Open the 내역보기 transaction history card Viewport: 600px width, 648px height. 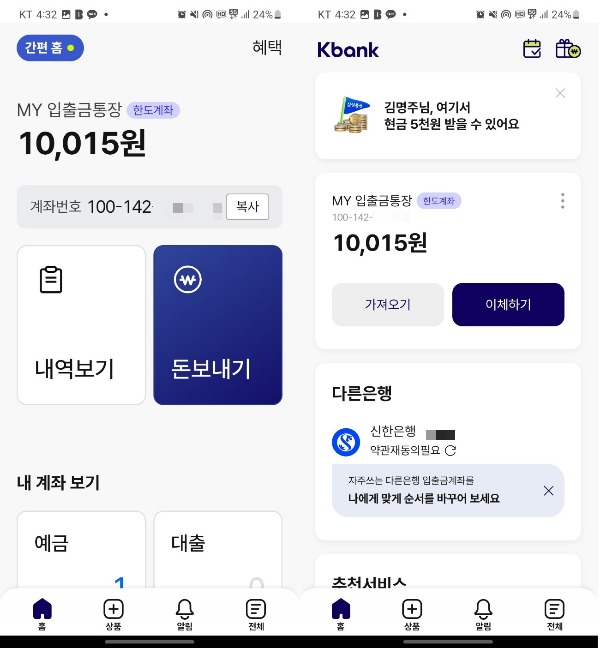click(82, 325)
